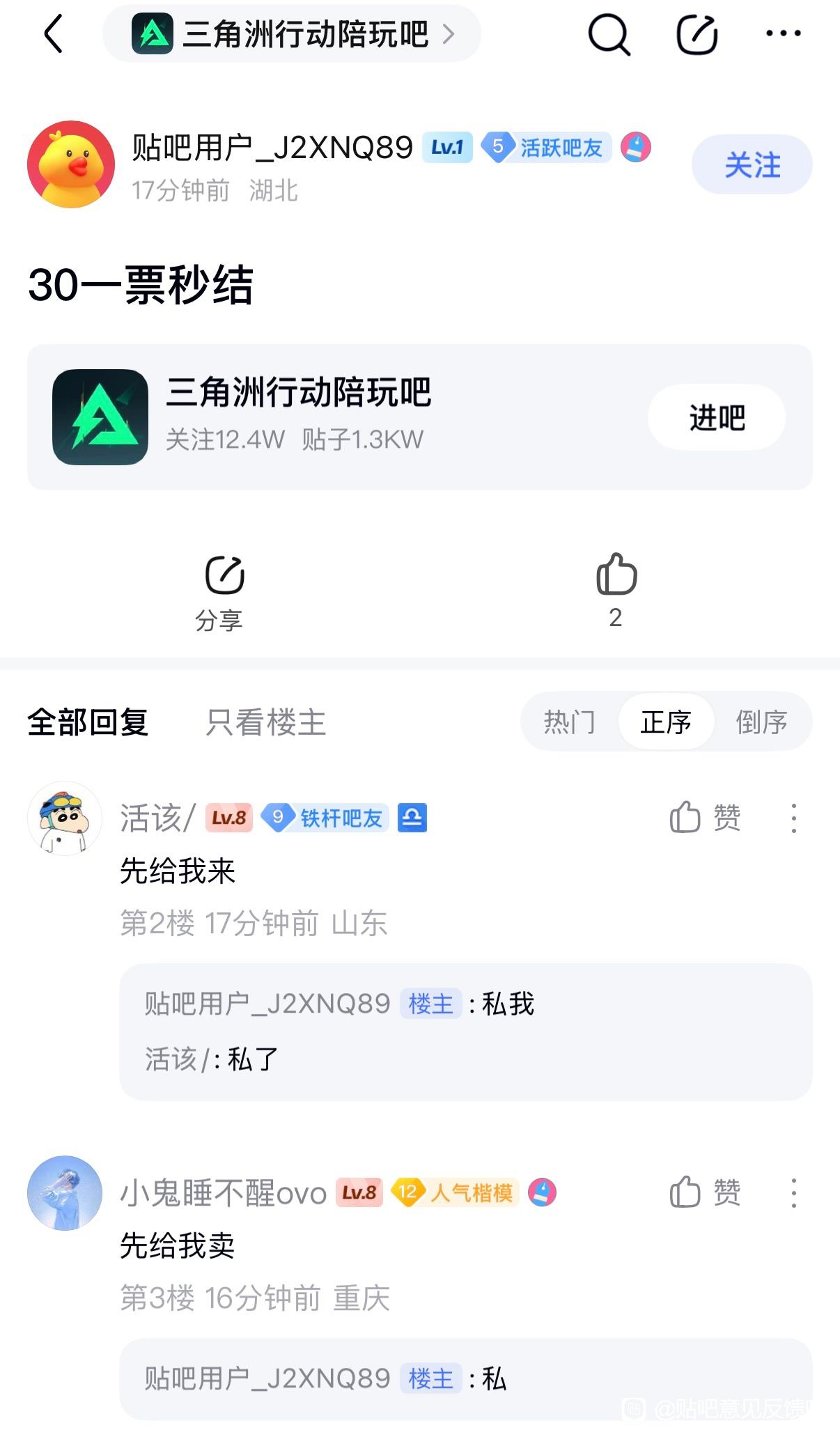Open the 三角洲行动陪玩吧 chip in the header

pos(291,33)
